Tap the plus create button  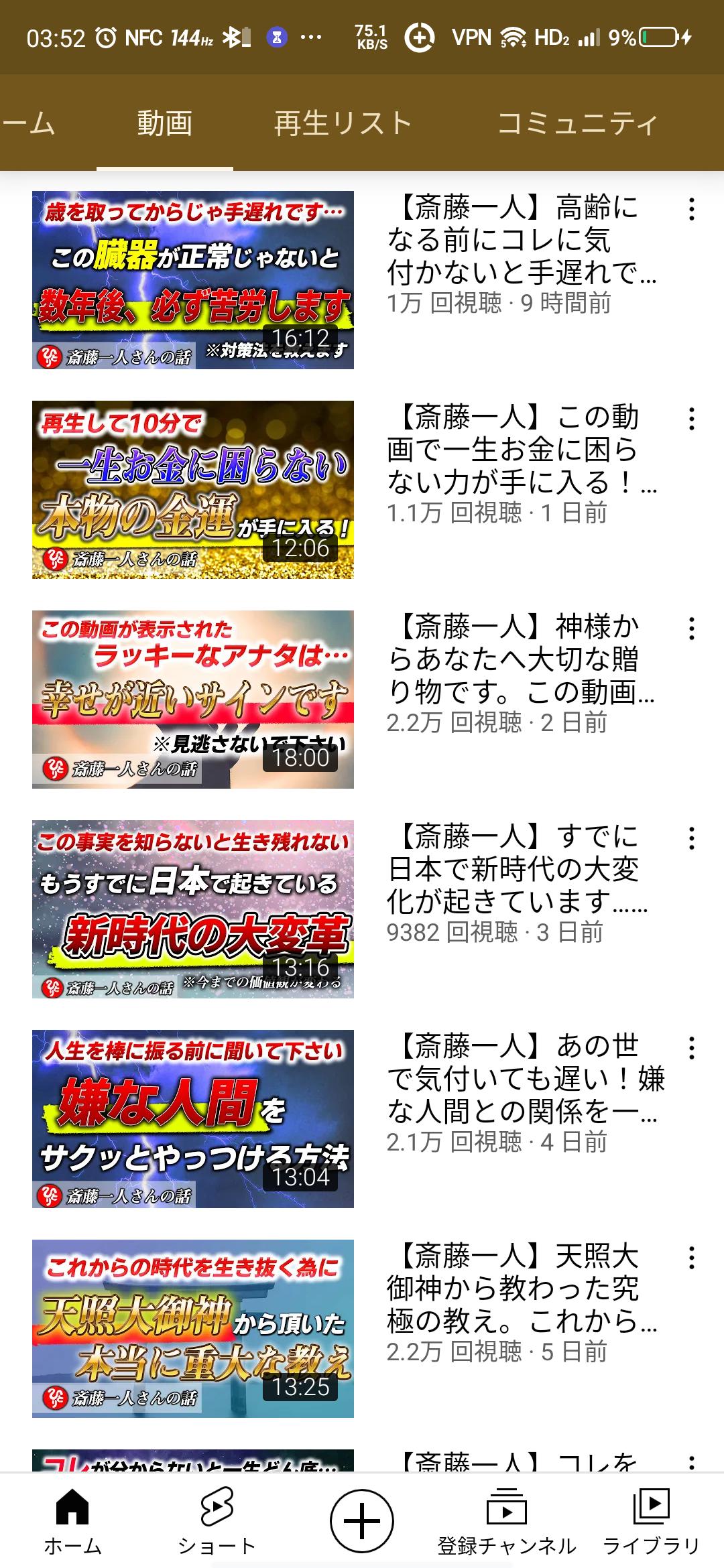click(x=362, y=1520)
